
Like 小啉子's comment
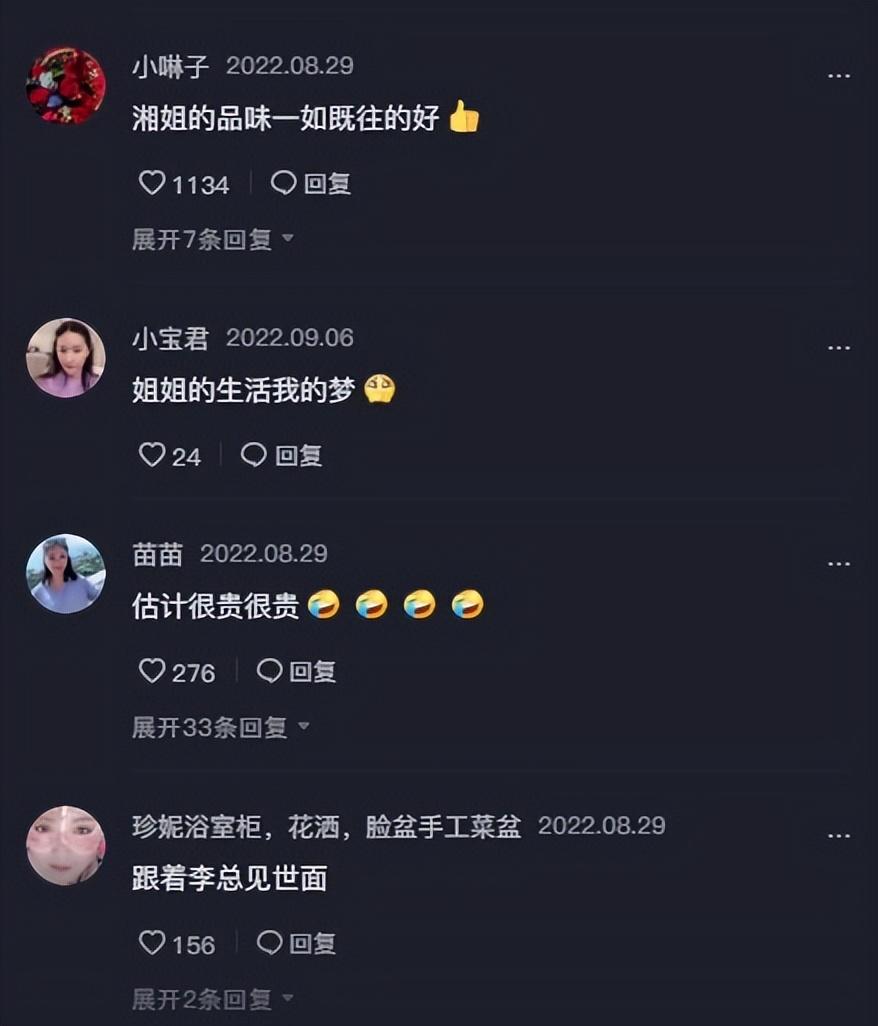pos(152,183)
